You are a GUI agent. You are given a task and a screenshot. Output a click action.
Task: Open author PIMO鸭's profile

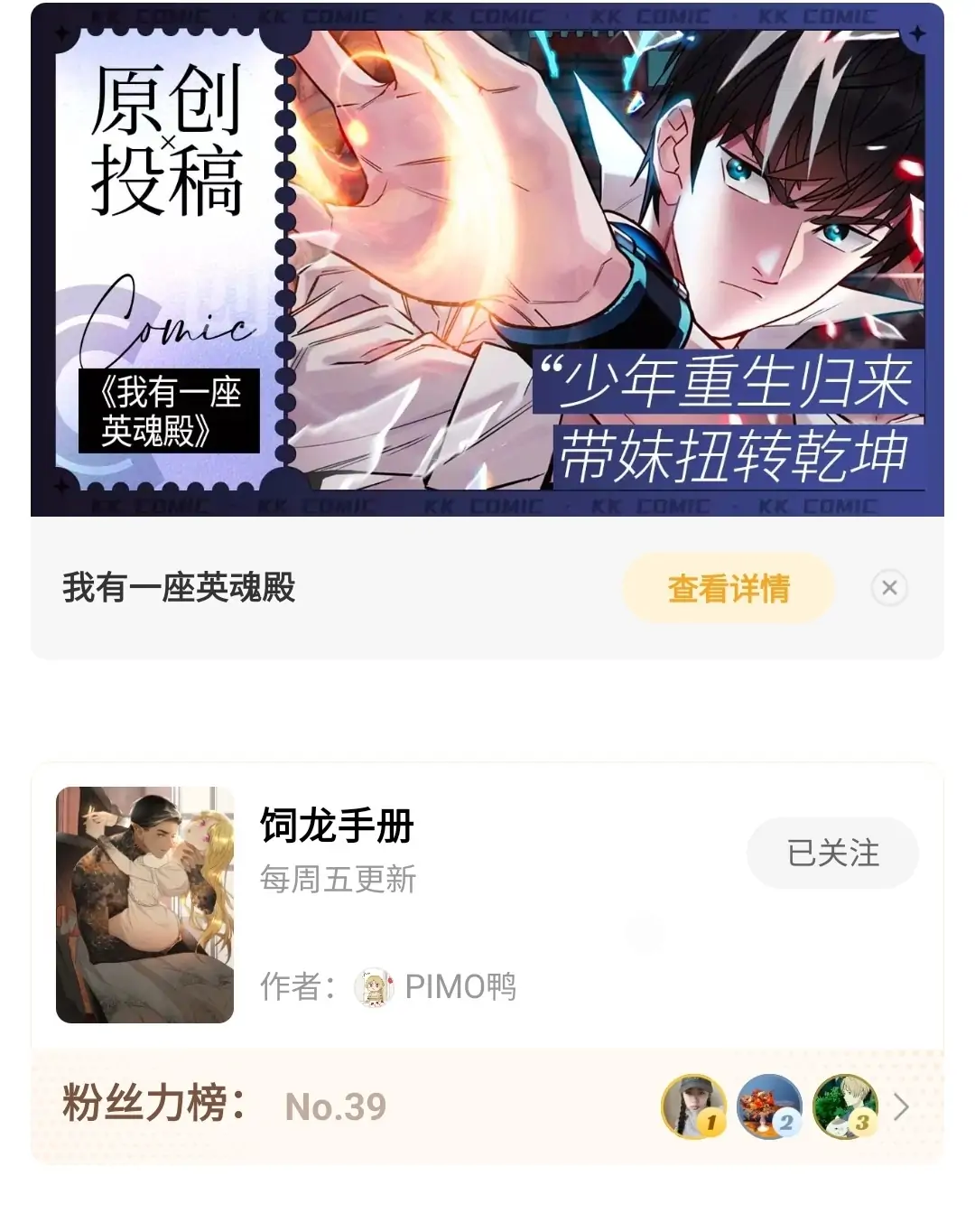(x=436, y=987)
